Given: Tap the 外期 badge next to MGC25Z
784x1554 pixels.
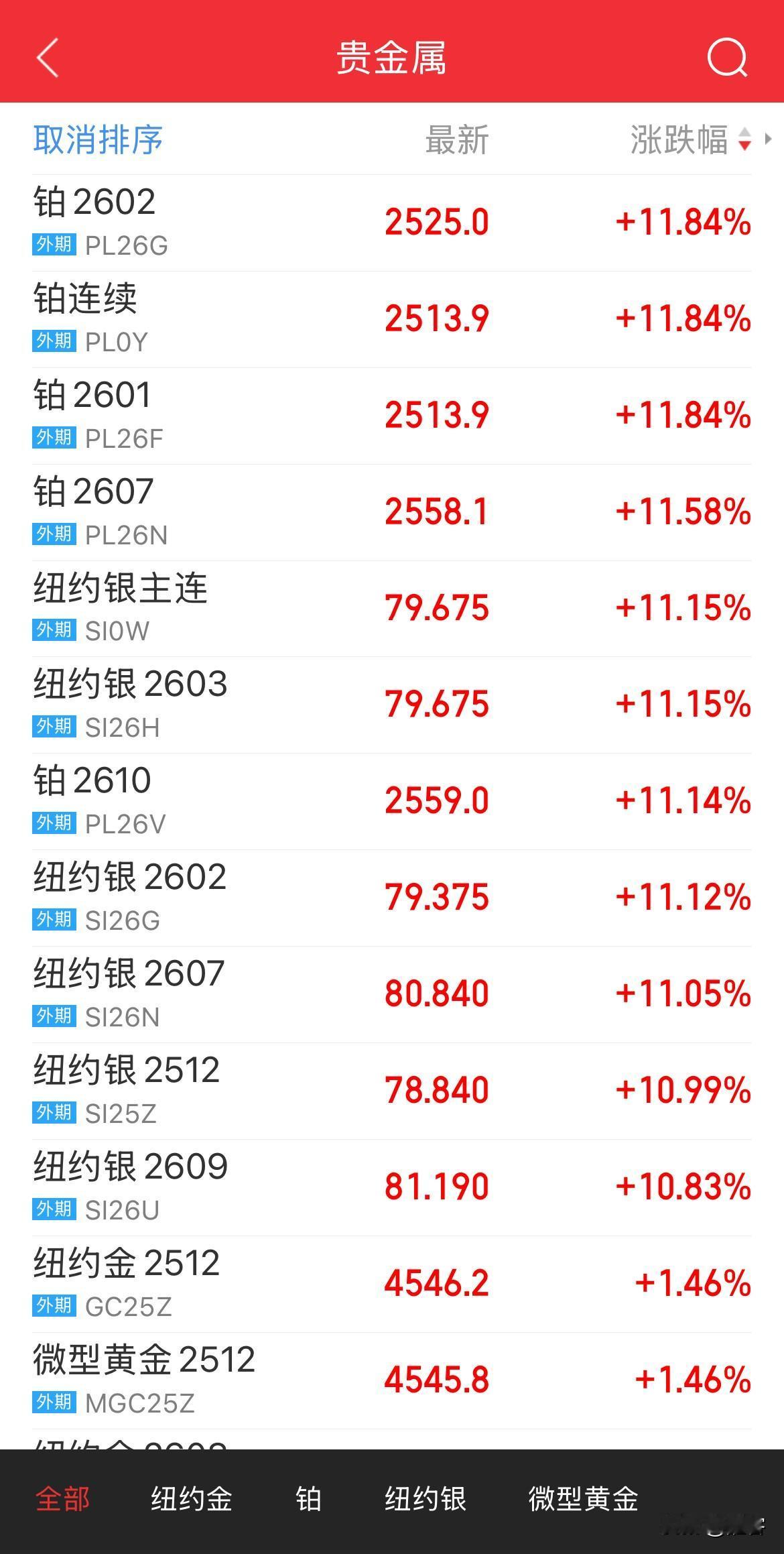Looking at the screenshot, I should point(54,1404).
